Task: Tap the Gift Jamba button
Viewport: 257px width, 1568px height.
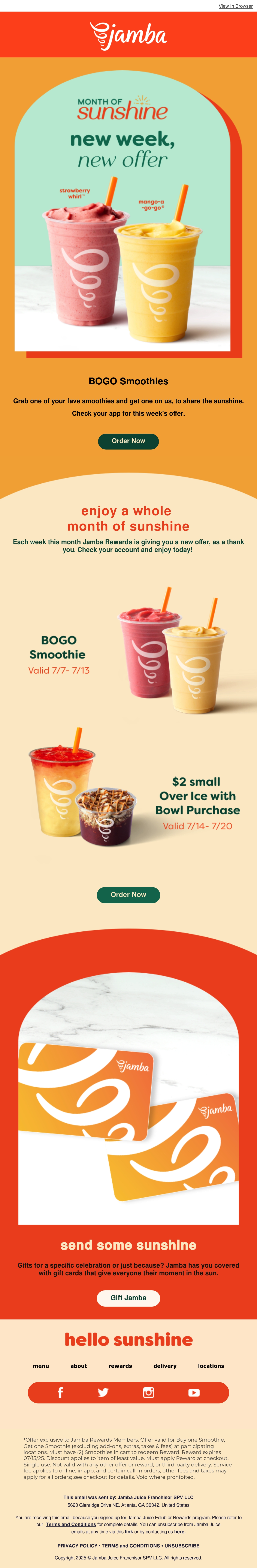Action: coord(128,1298)
